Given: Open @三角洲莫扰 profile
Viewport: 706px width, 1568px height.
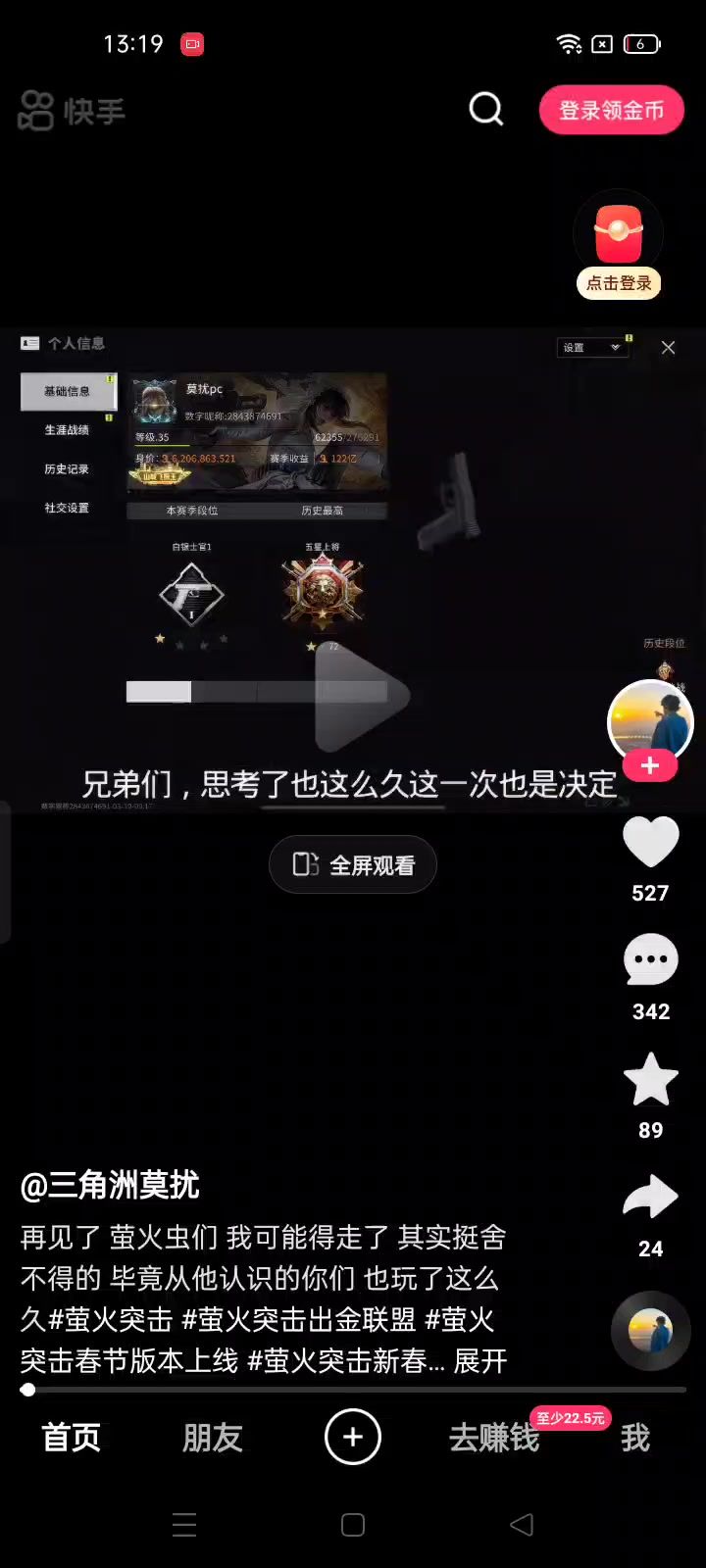Looking at the screenshot, I should [110, 1185].
